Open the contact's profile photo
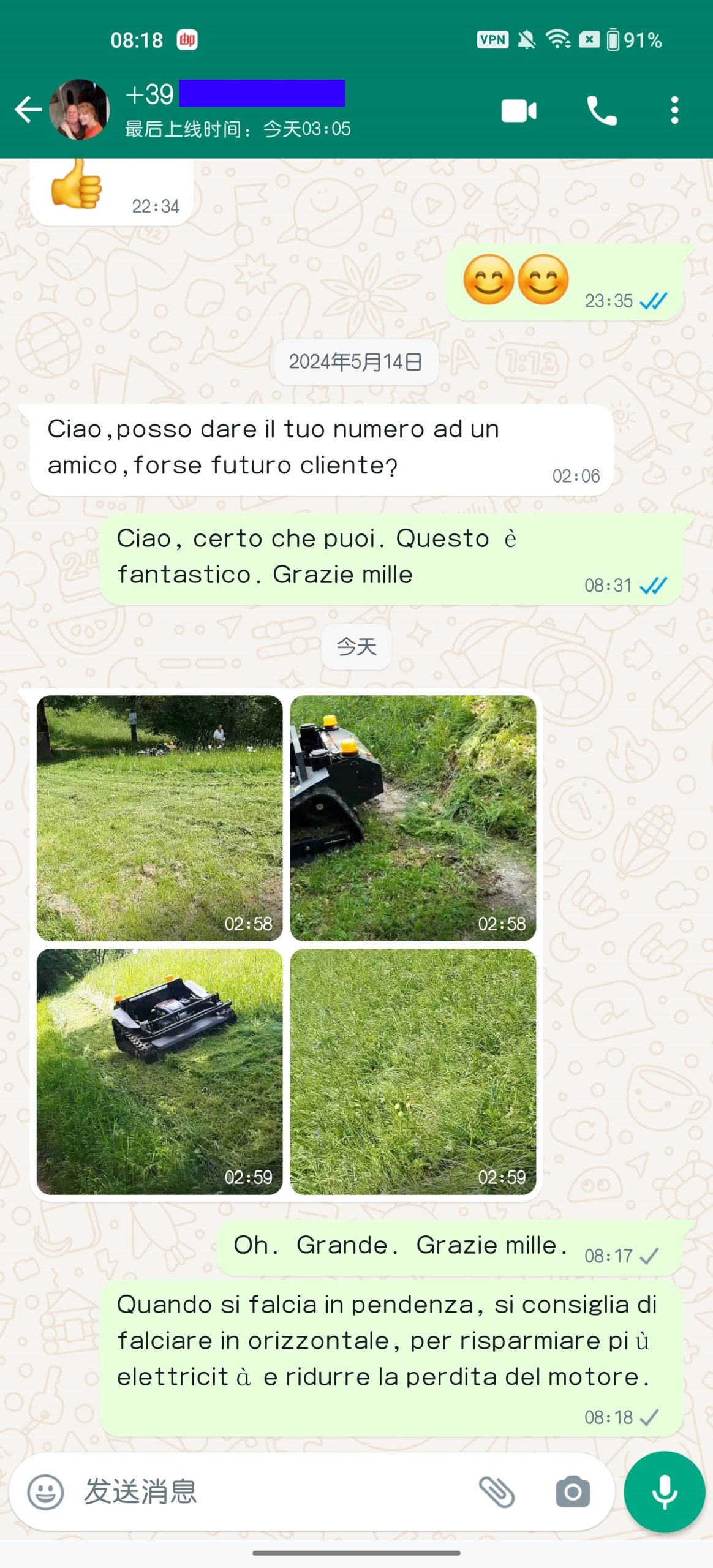Viewport: 713px width, 1568px height. coord(79,110)
